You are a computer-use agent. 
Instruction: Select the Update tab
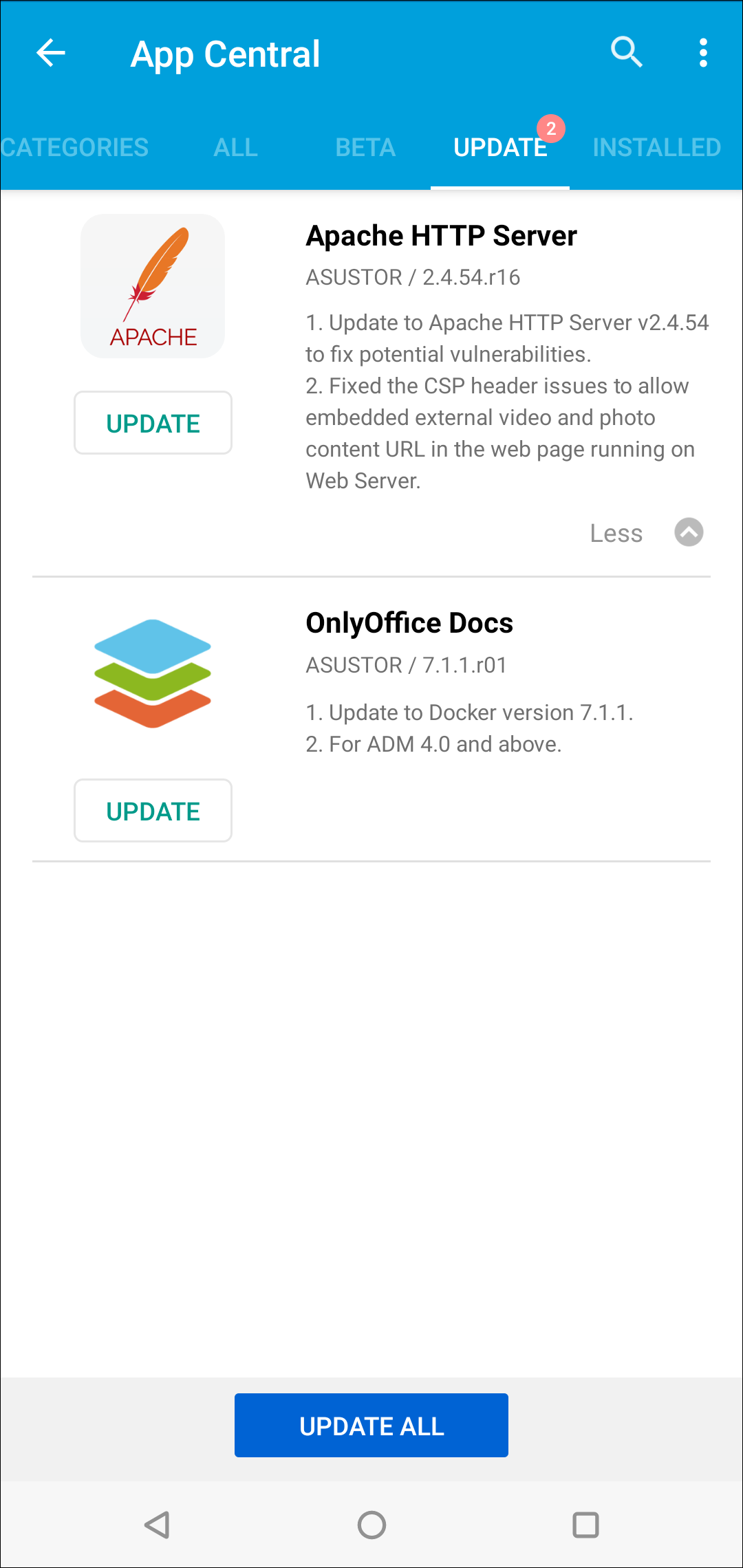pos(500,147)
